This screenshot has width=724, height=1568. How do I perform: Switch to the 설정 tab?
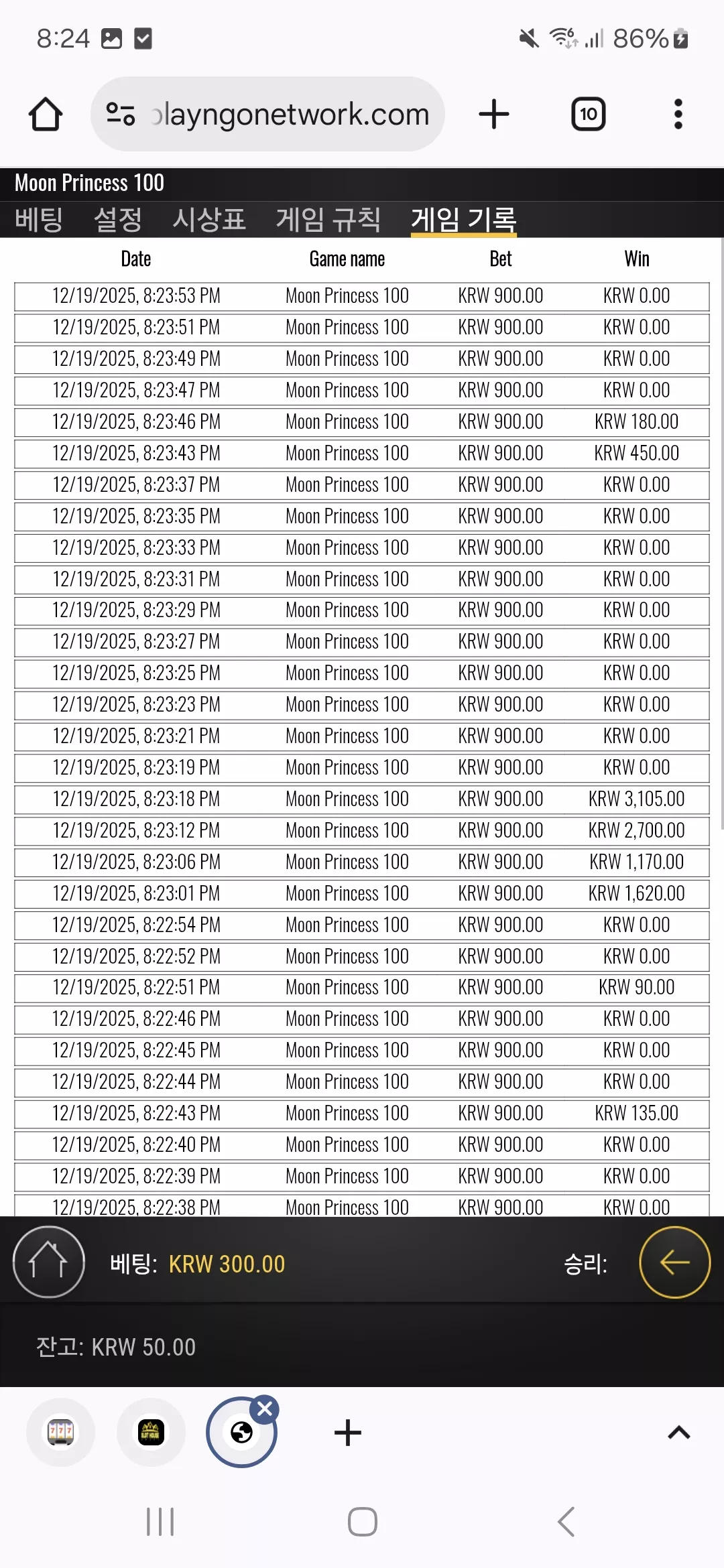coord(118,220)
